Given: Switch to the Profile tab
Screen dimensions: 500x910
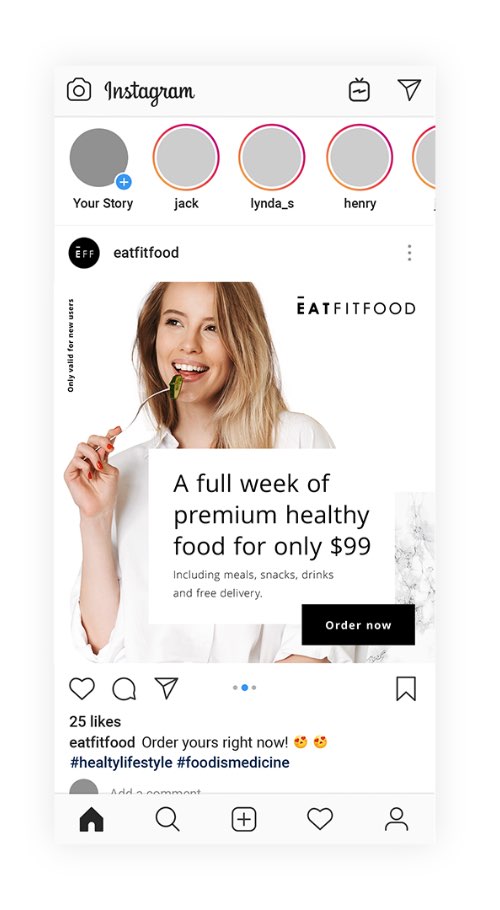Looking at the screenshot, I should [397, 819].
